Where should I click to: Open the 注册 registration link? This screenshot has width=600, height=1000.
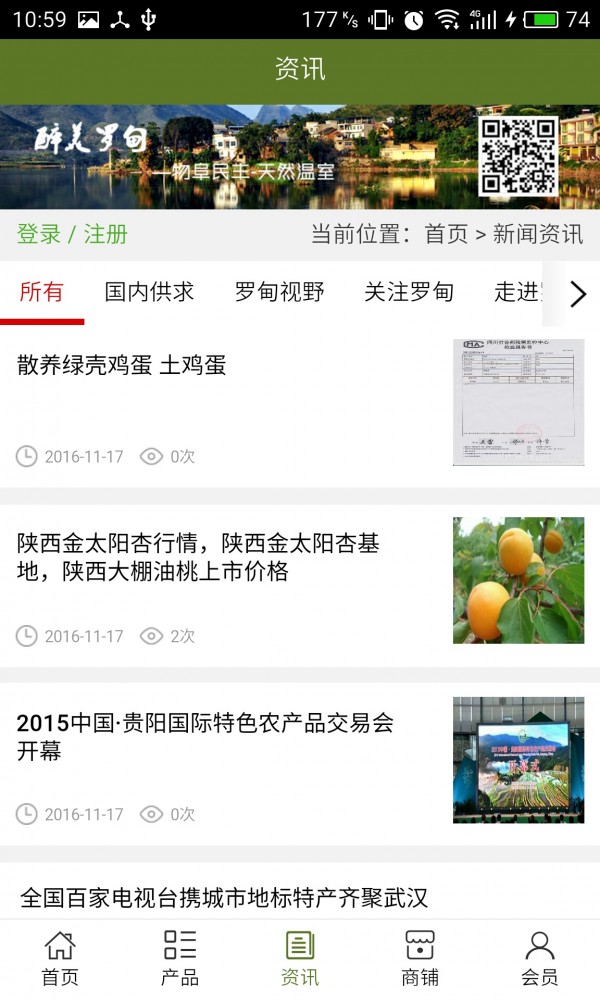click(106, 234)
